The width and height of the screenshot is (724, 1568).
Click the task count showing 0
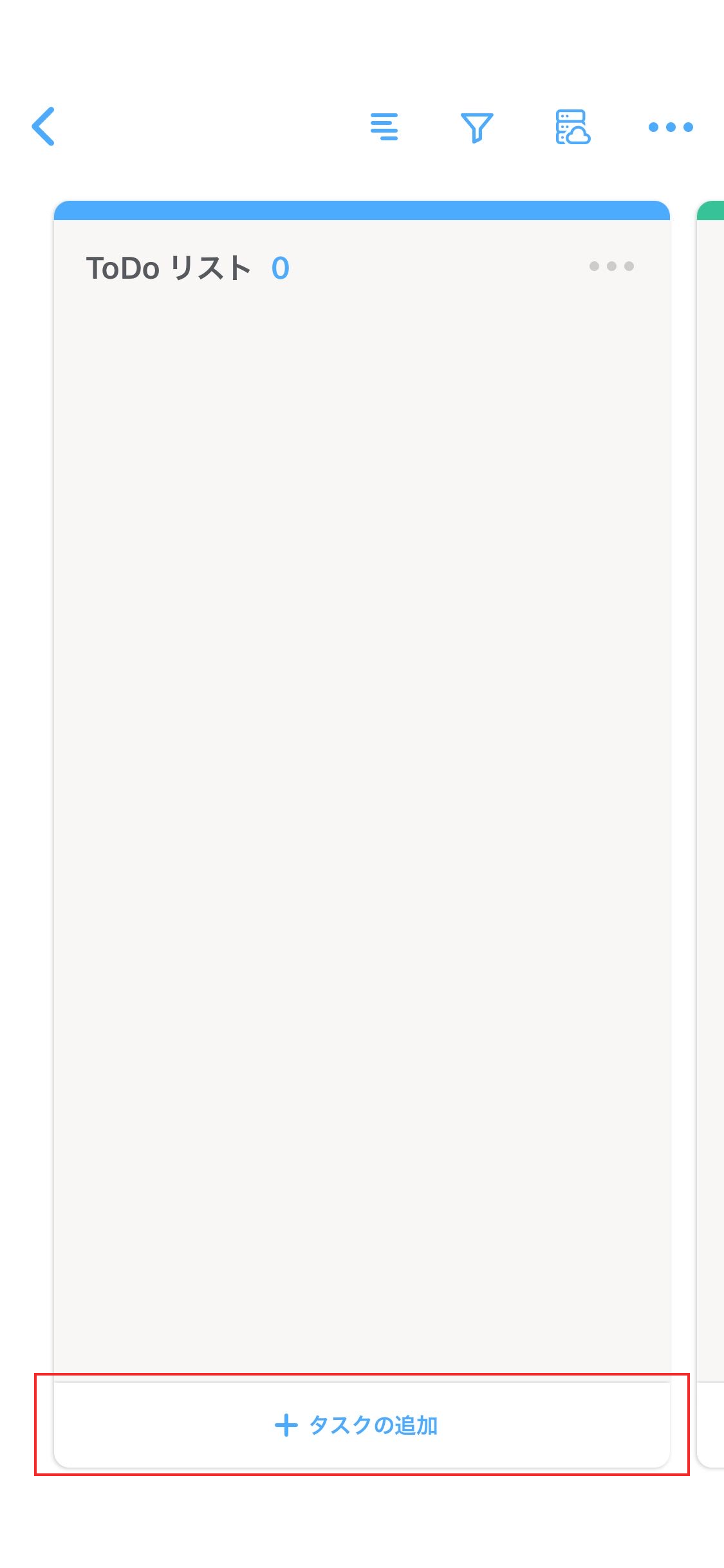click(x=279, y=266)
